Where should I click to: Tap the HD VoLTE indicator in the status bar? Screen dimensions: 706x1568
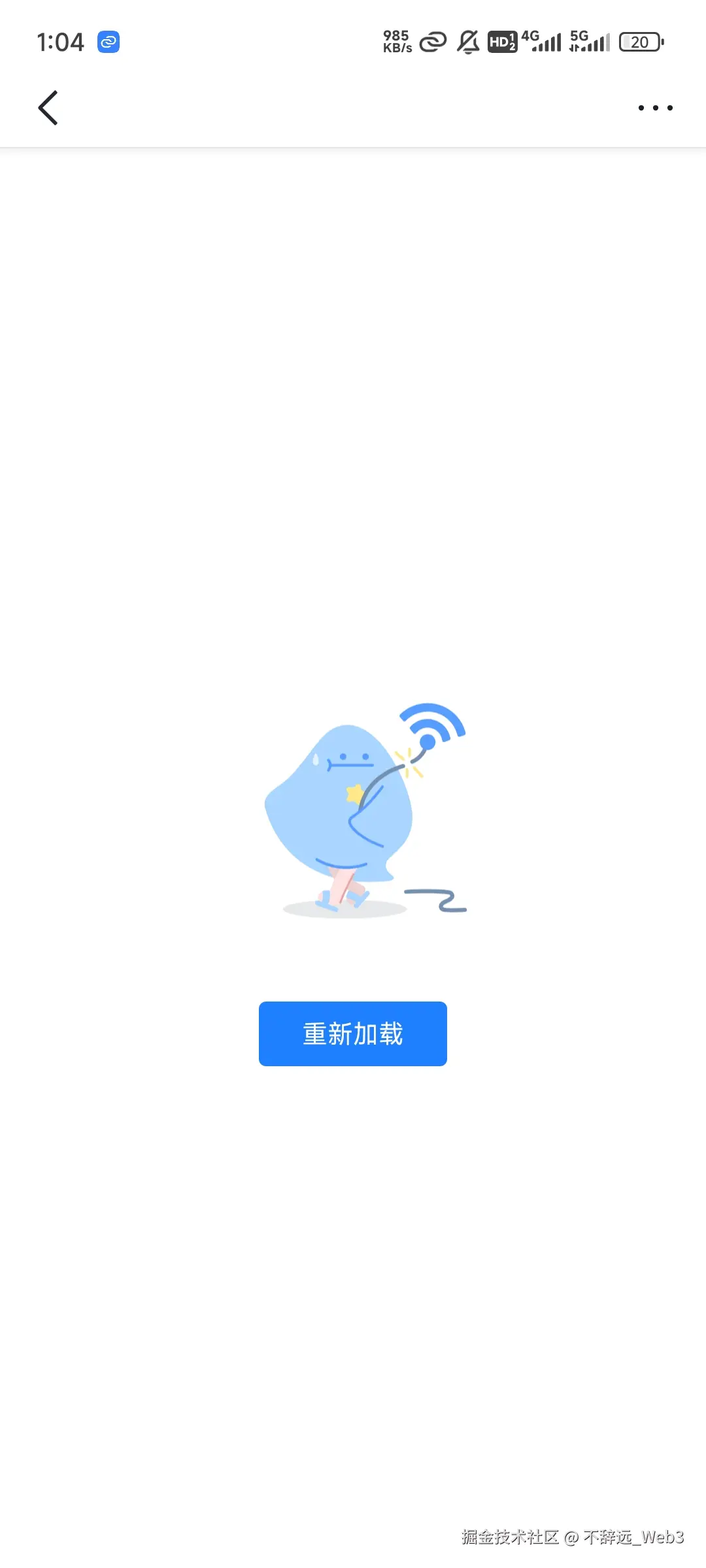point(501,41)
